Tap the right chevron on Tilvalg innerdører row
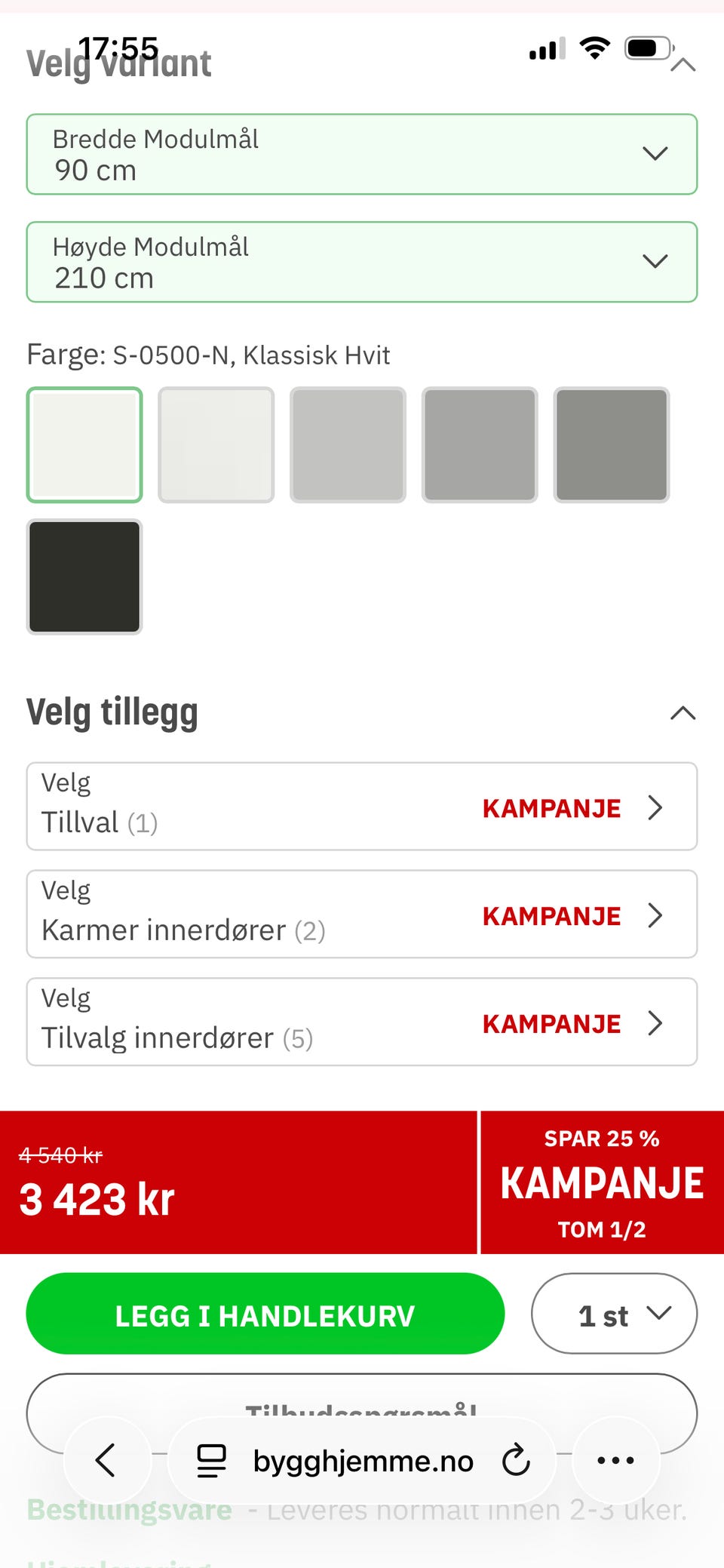 point(655,1023)
